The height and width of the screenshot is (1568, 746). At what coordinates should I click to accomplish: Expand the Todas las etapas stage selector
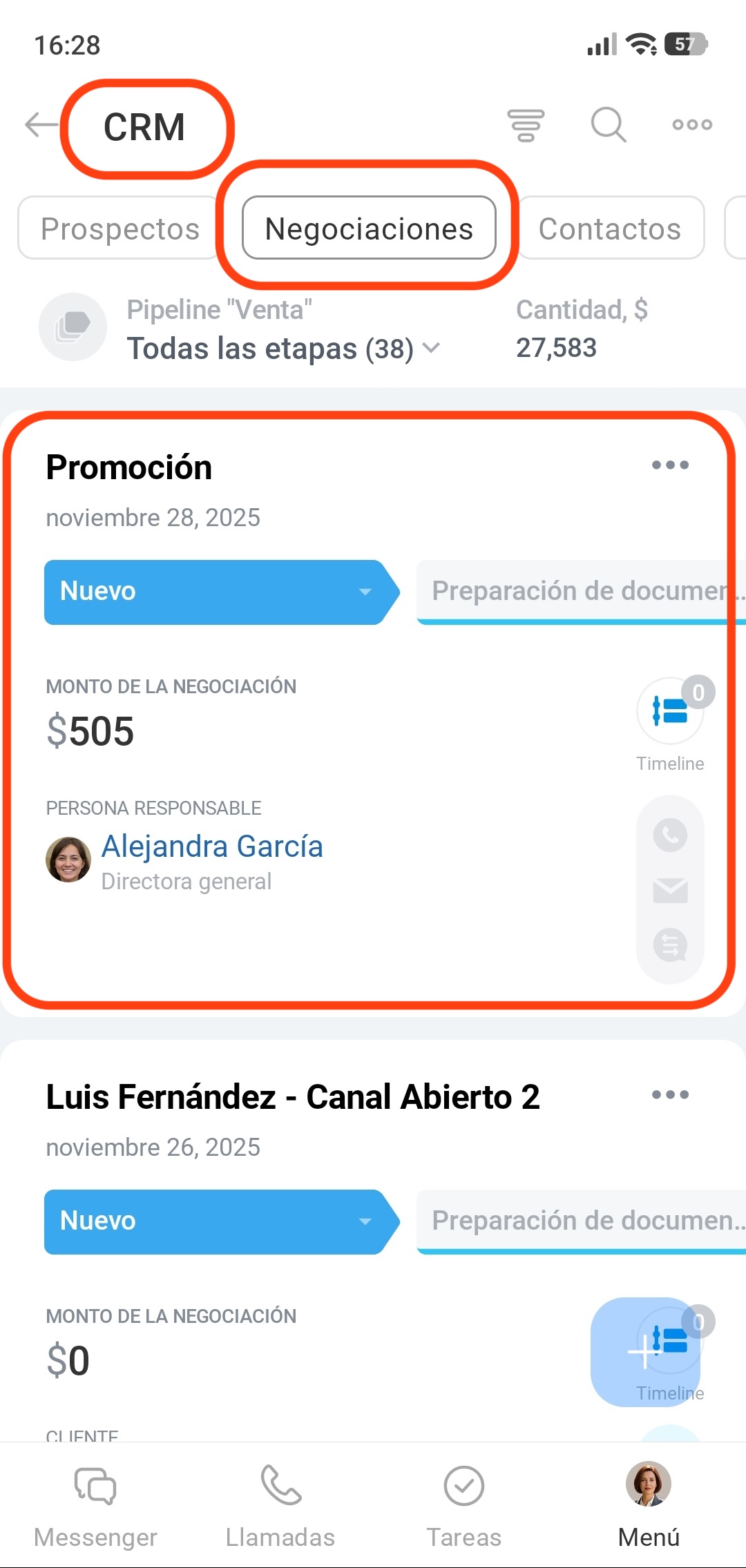tap(283, 349)
